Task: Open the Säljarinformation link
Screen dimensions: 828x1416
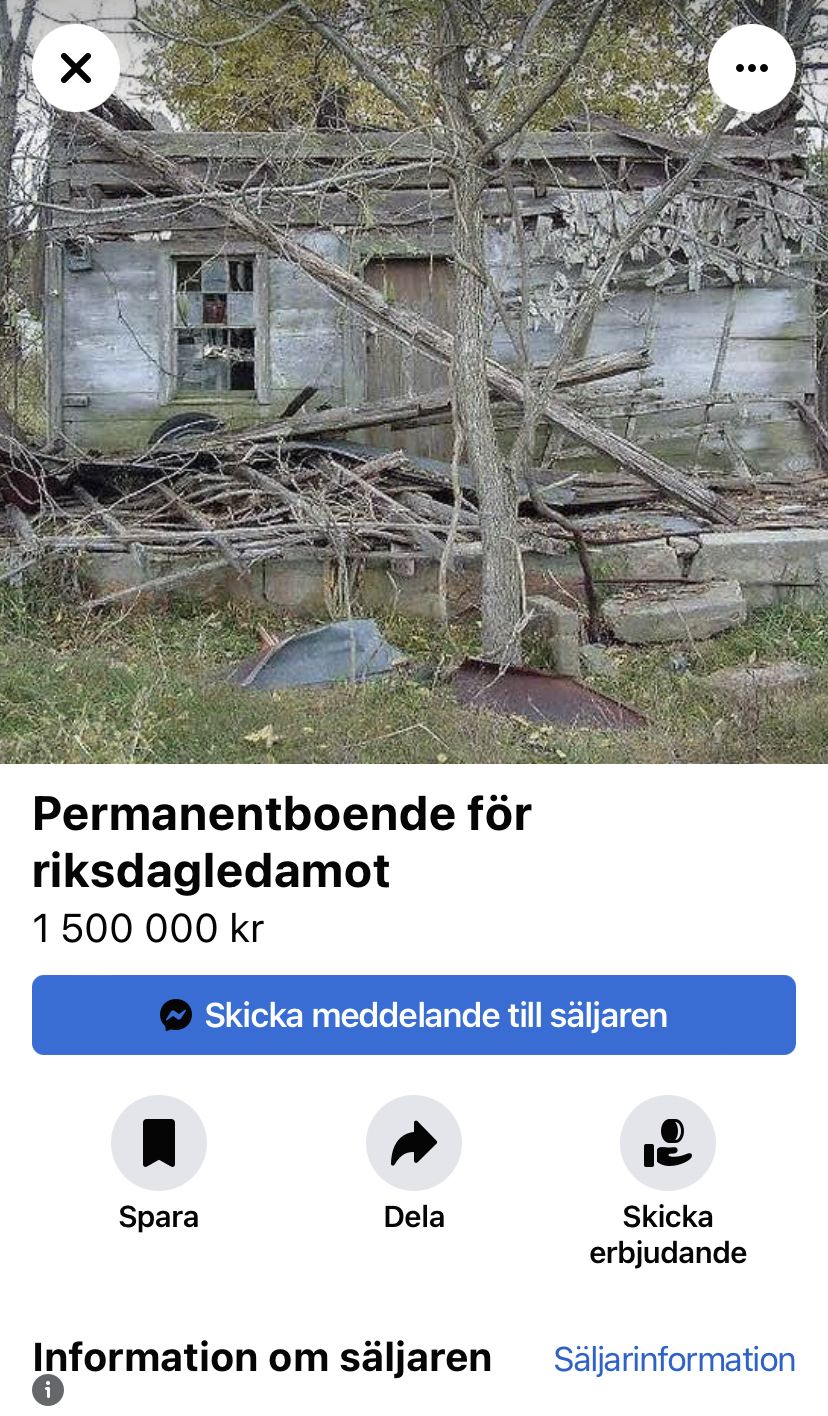Action: [x=674, y=1359]
